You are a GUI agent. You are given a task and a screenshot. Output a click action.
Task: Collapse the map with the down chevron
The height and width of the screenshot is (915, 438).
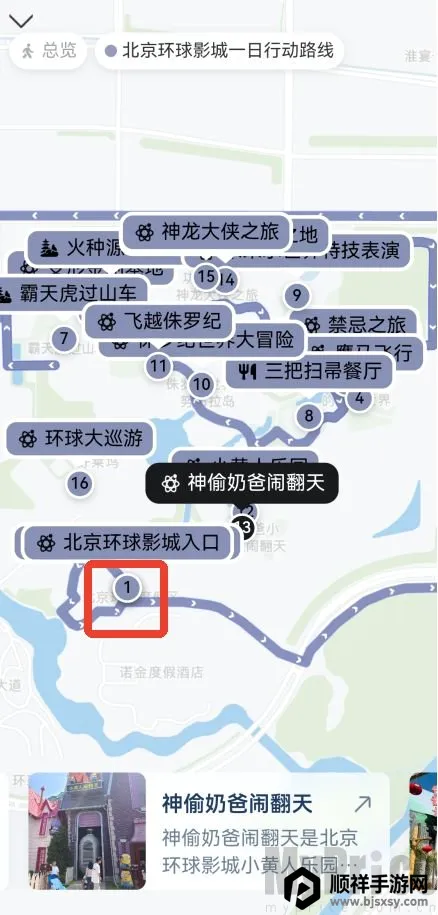pyautogui.click(x=21, y=21)
